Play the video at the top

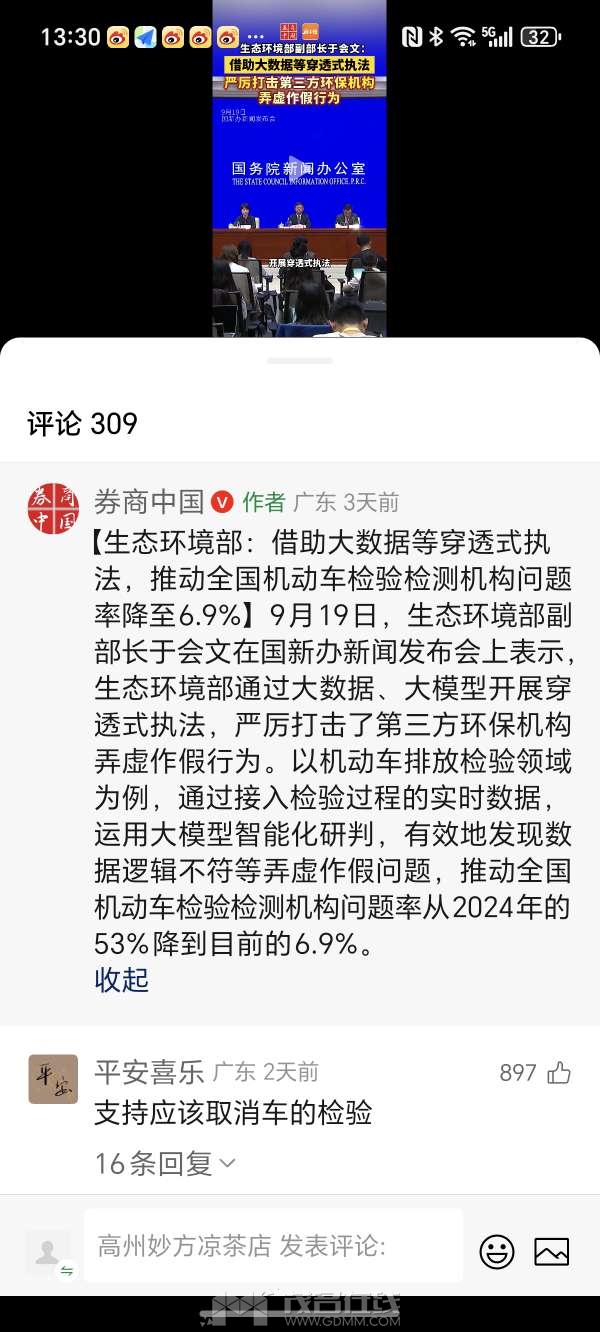tap(299, 172)
